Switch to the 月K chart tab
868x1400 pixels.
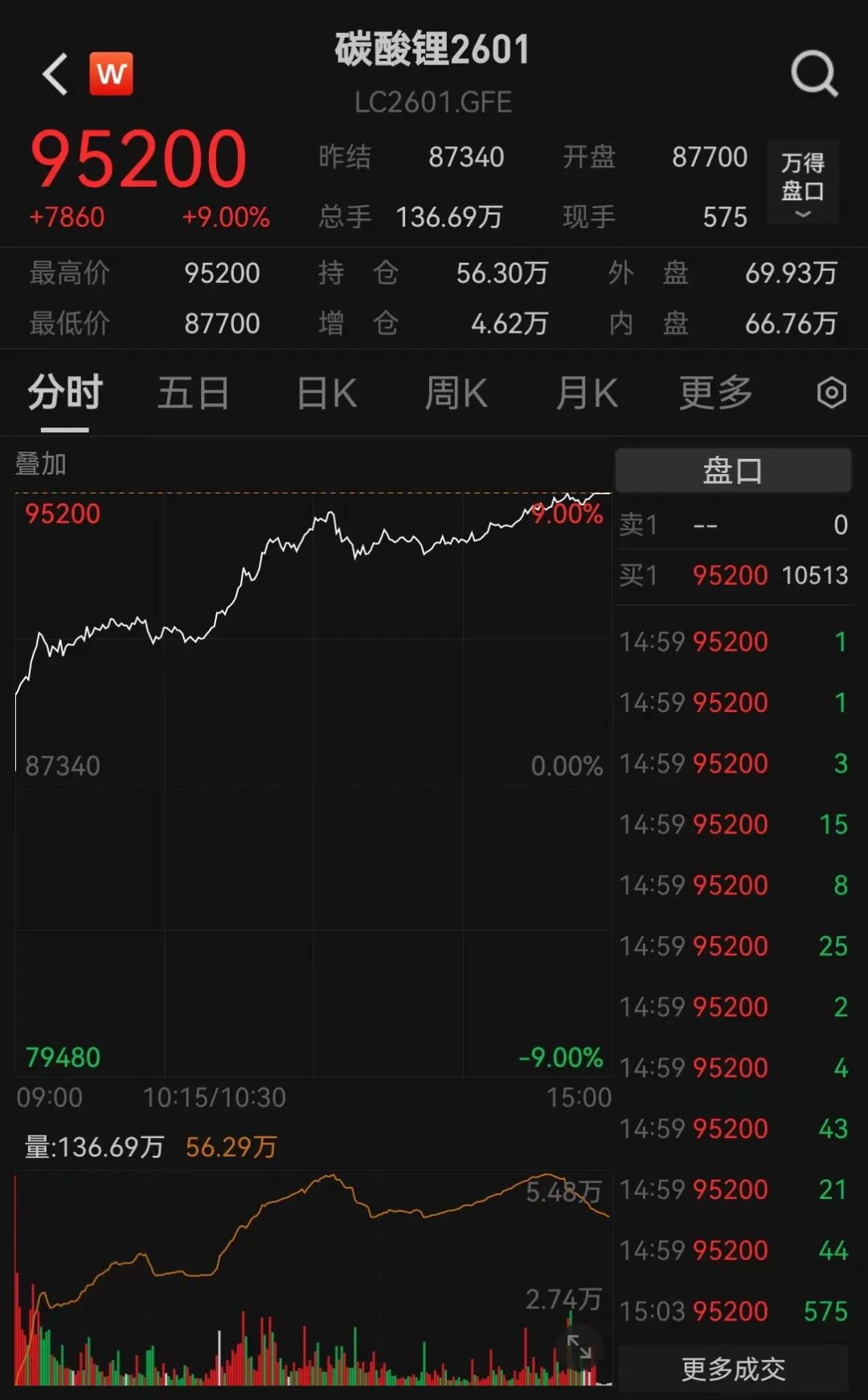point(587,394)
